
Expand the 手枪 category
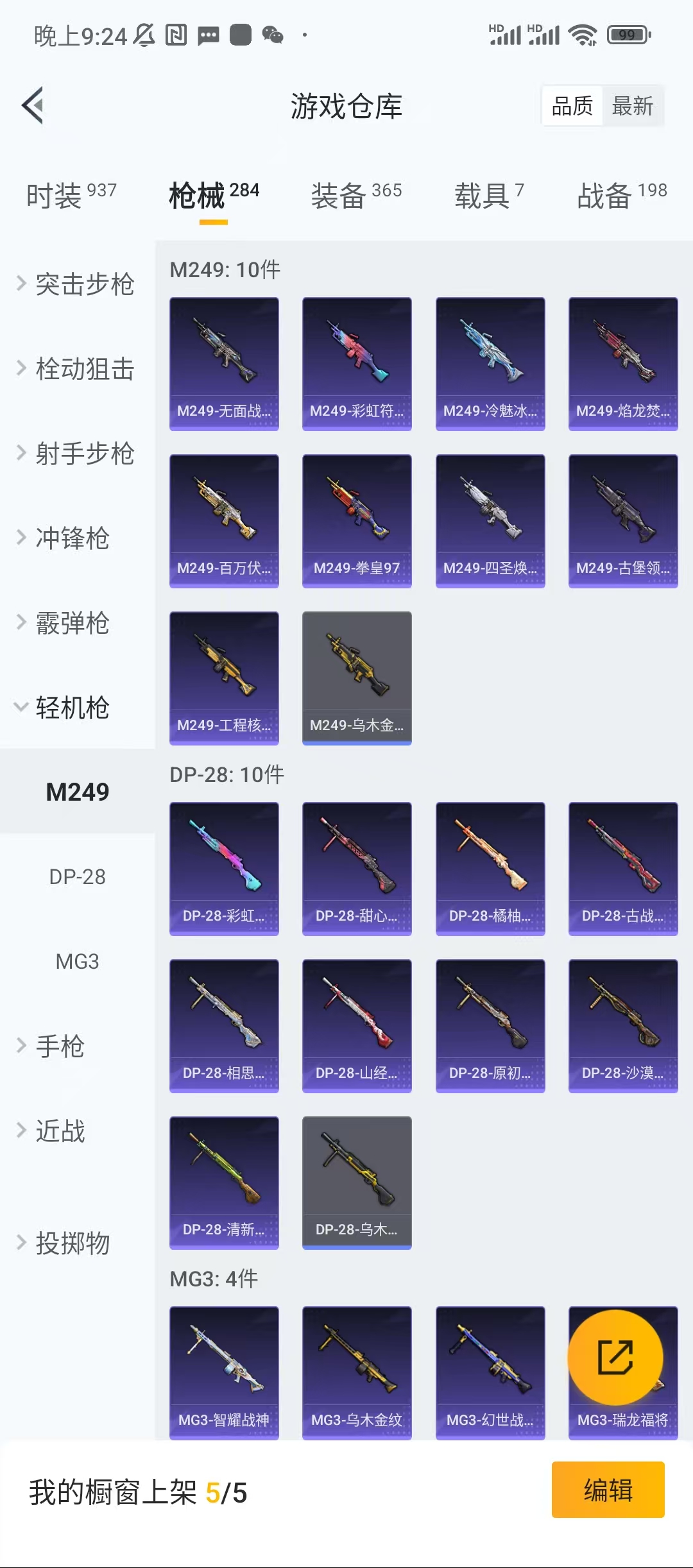point(58,1046)
